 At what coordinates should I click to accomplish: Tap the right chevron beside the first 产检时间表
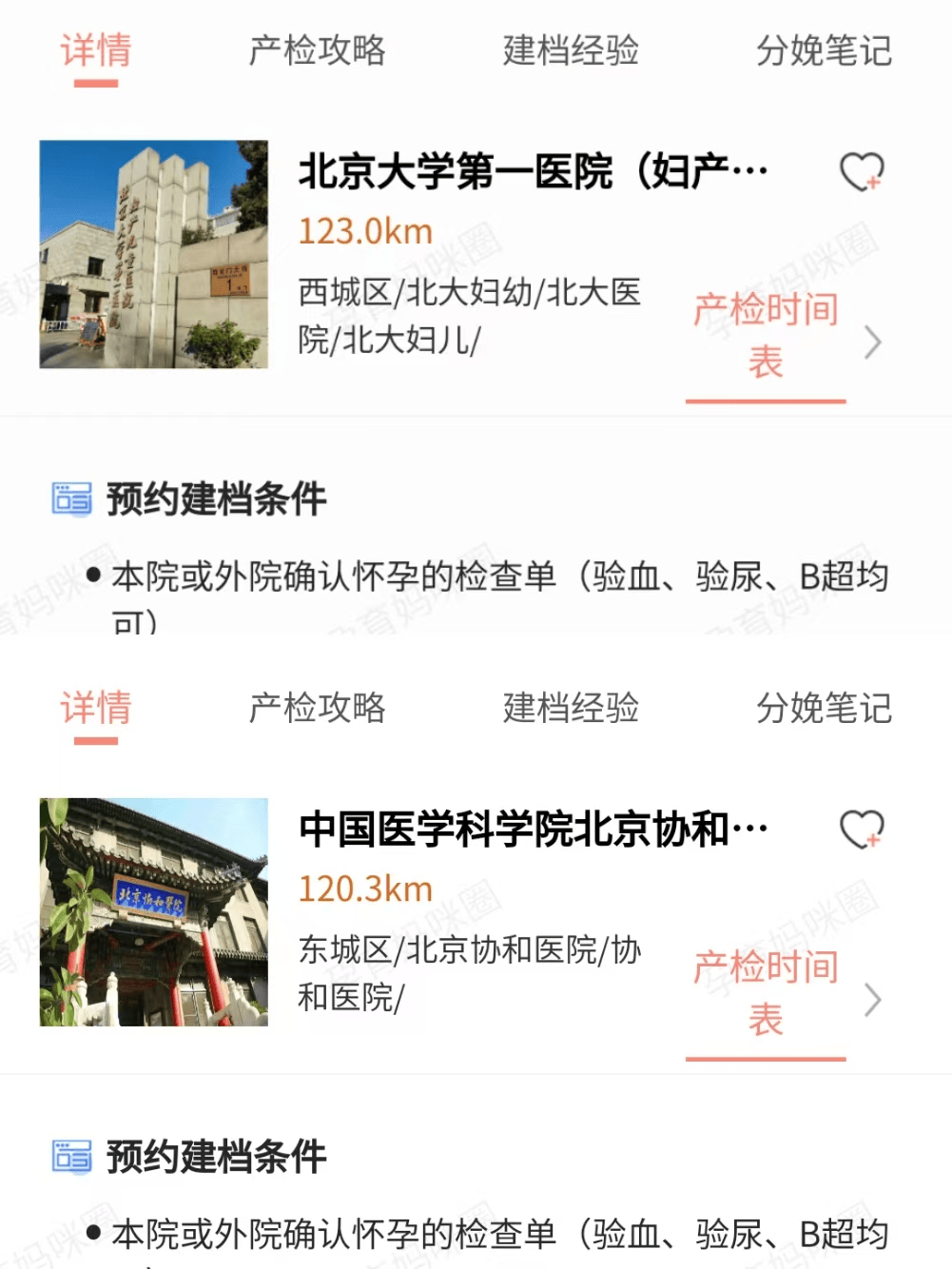point(874,342)
